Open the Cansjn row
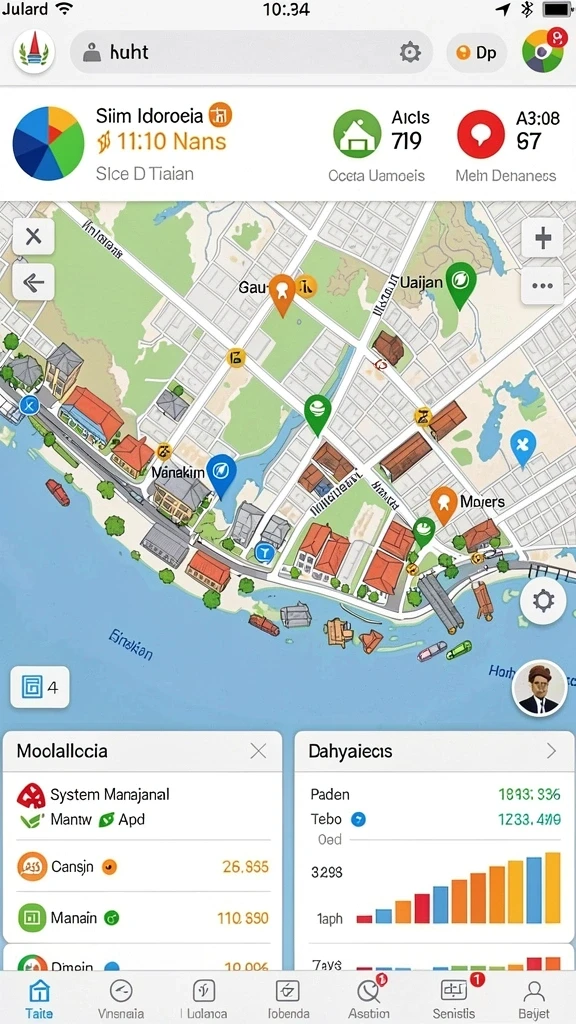This screenshot has height=1024, width=576. (142, 867)
